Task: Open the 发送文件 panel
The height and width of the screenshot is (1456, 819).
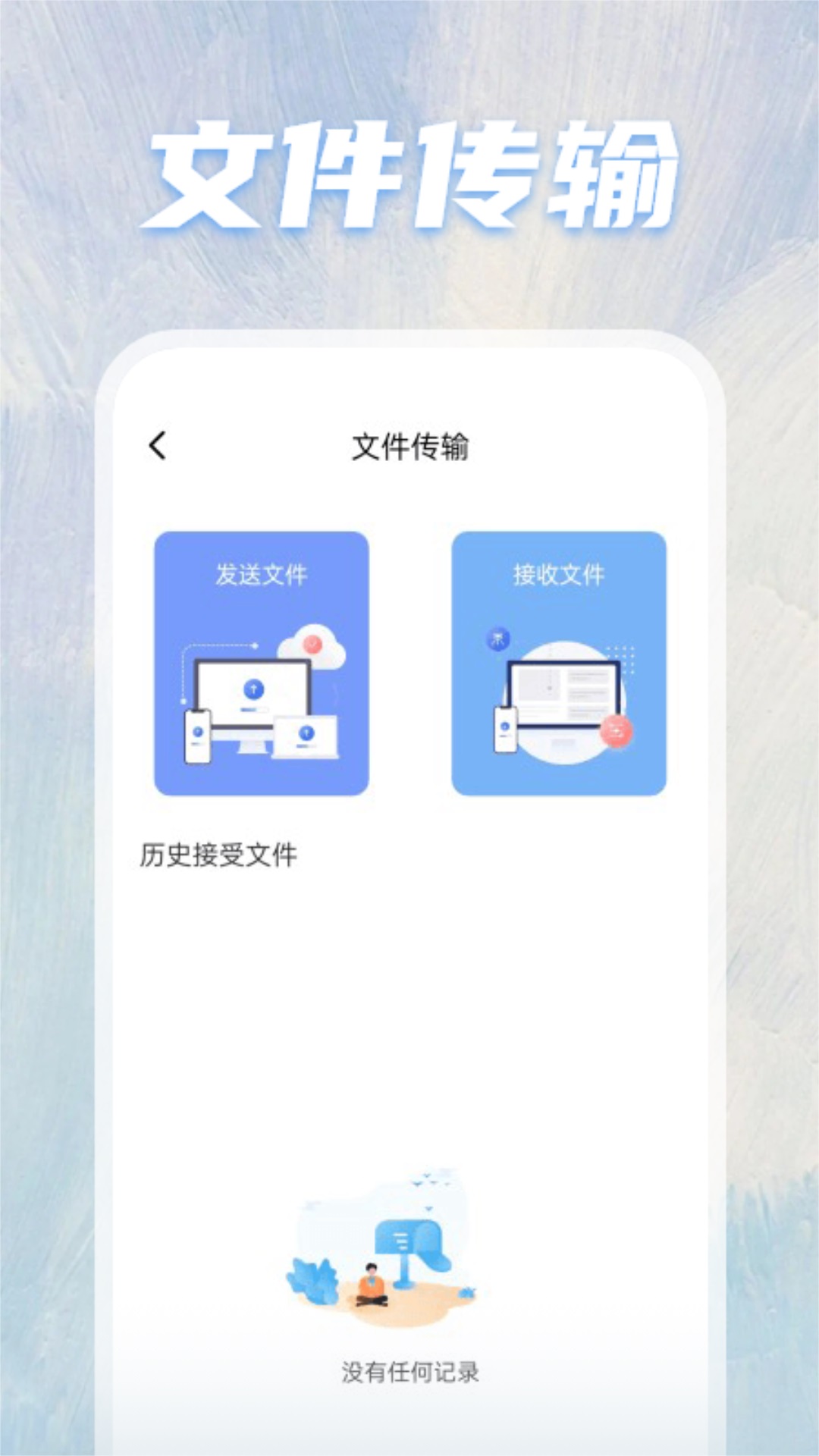Action: (263, 664)
